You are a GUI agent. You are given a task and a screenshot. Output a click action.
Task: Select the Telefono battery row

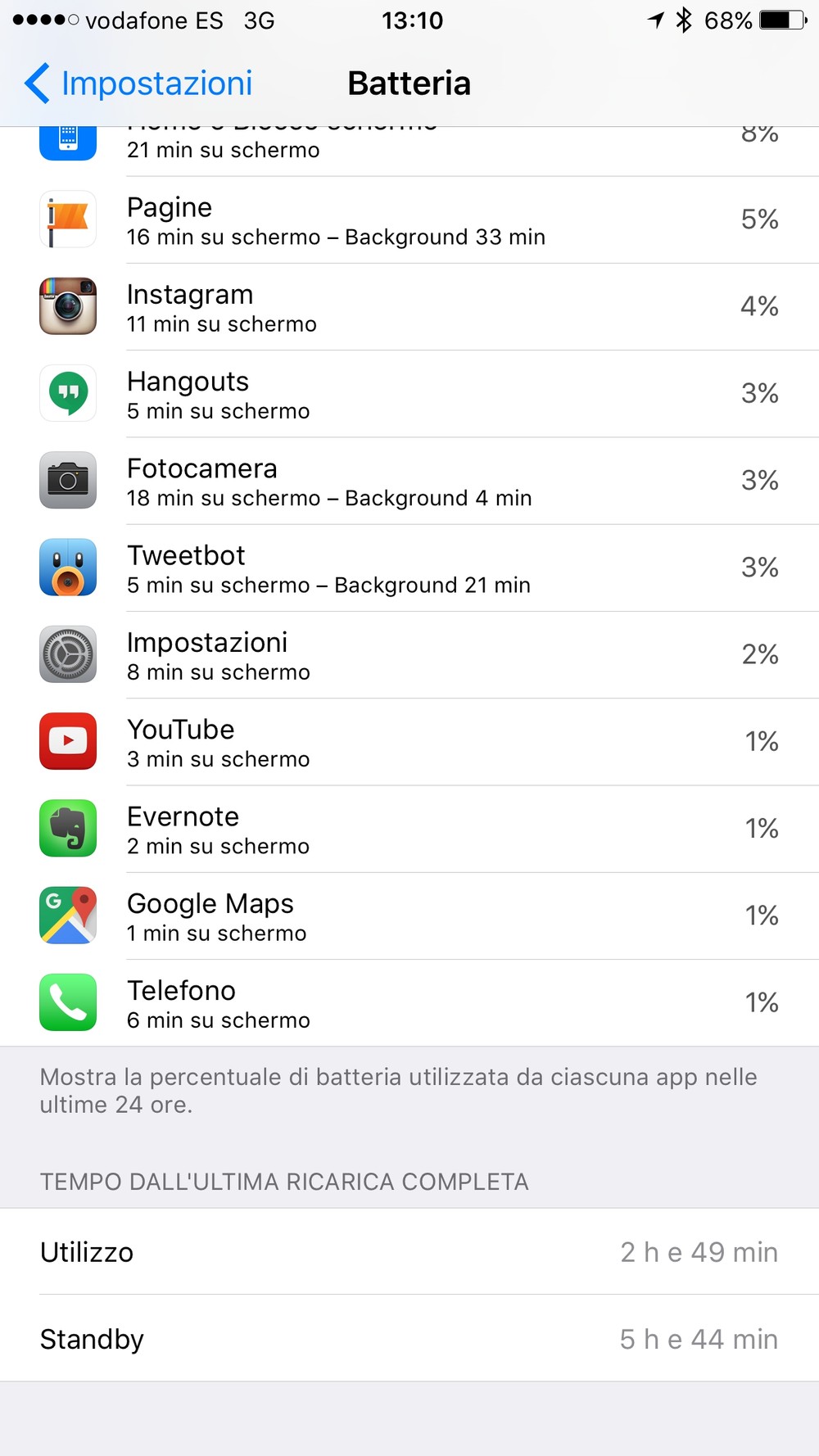pyautogui.click(x=409, y=1003)
